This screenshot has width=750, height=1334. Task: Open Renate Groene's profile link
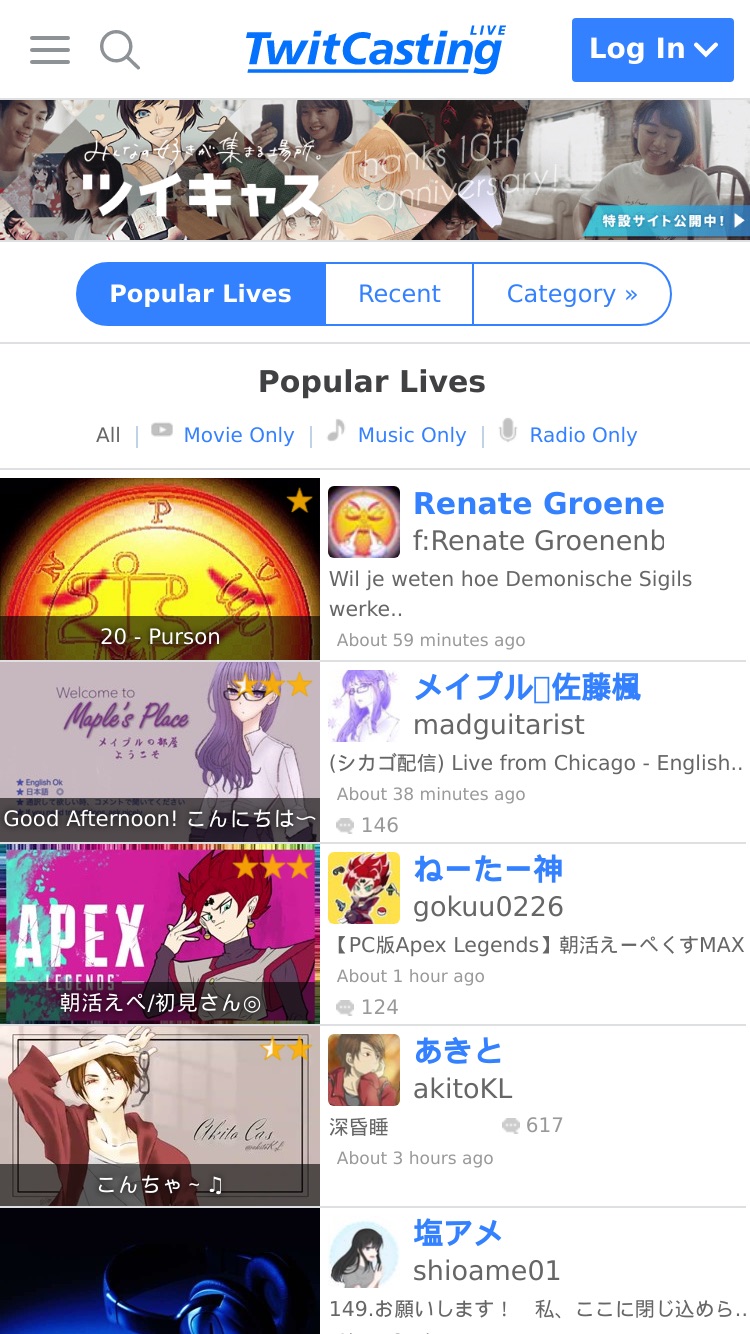tap(539, 503)
